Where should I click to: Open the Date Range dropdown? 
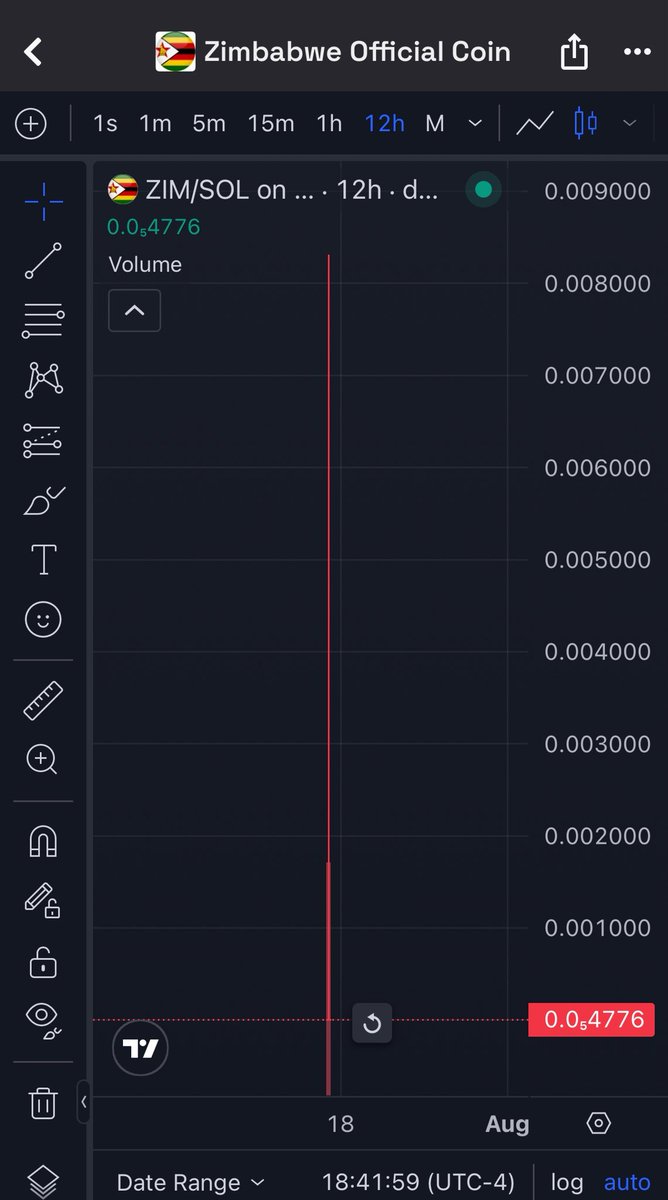coord(190,1182)
